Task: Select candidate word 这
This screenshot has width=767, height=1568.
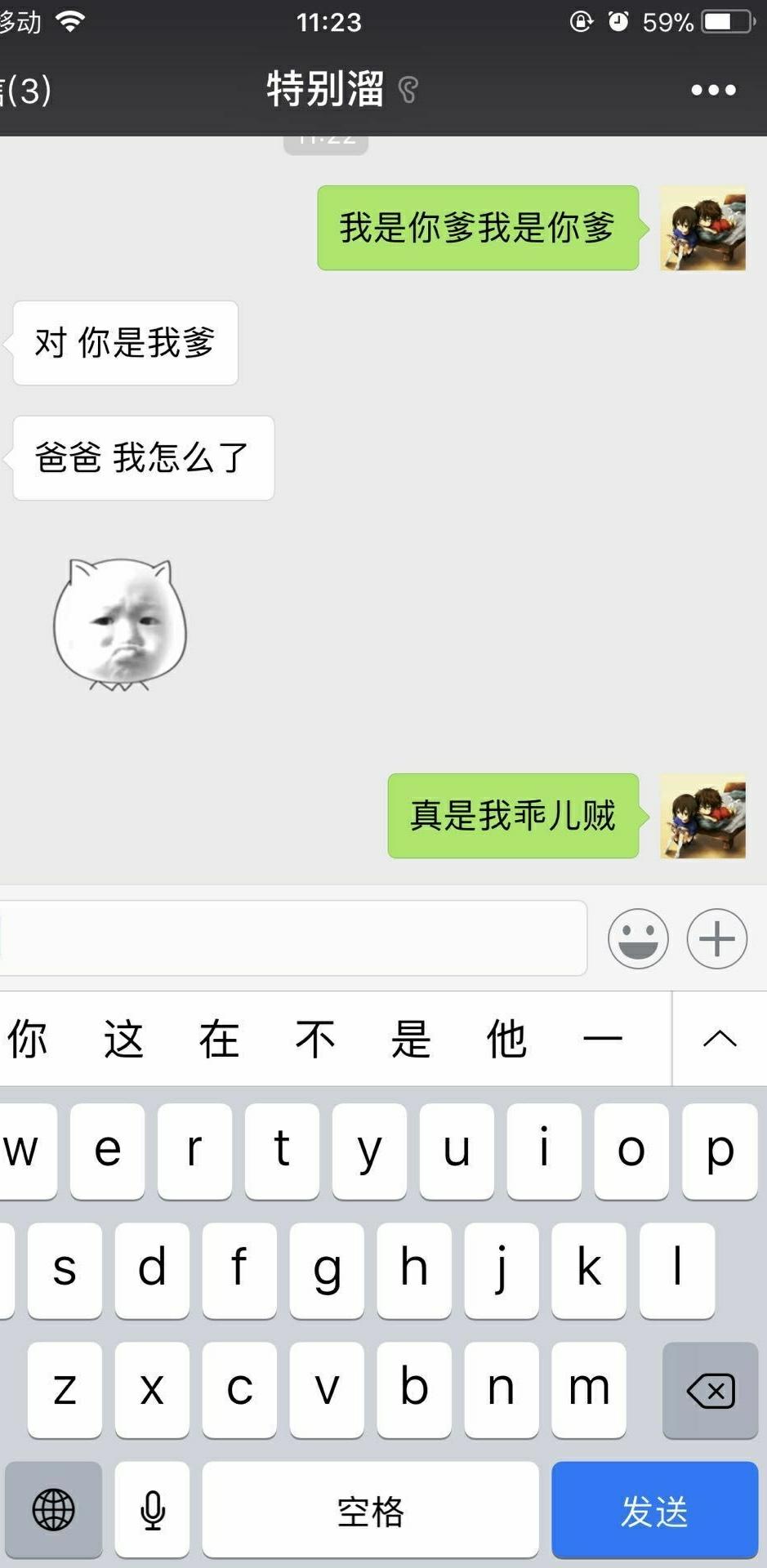Action: (x=123, y=1040)
